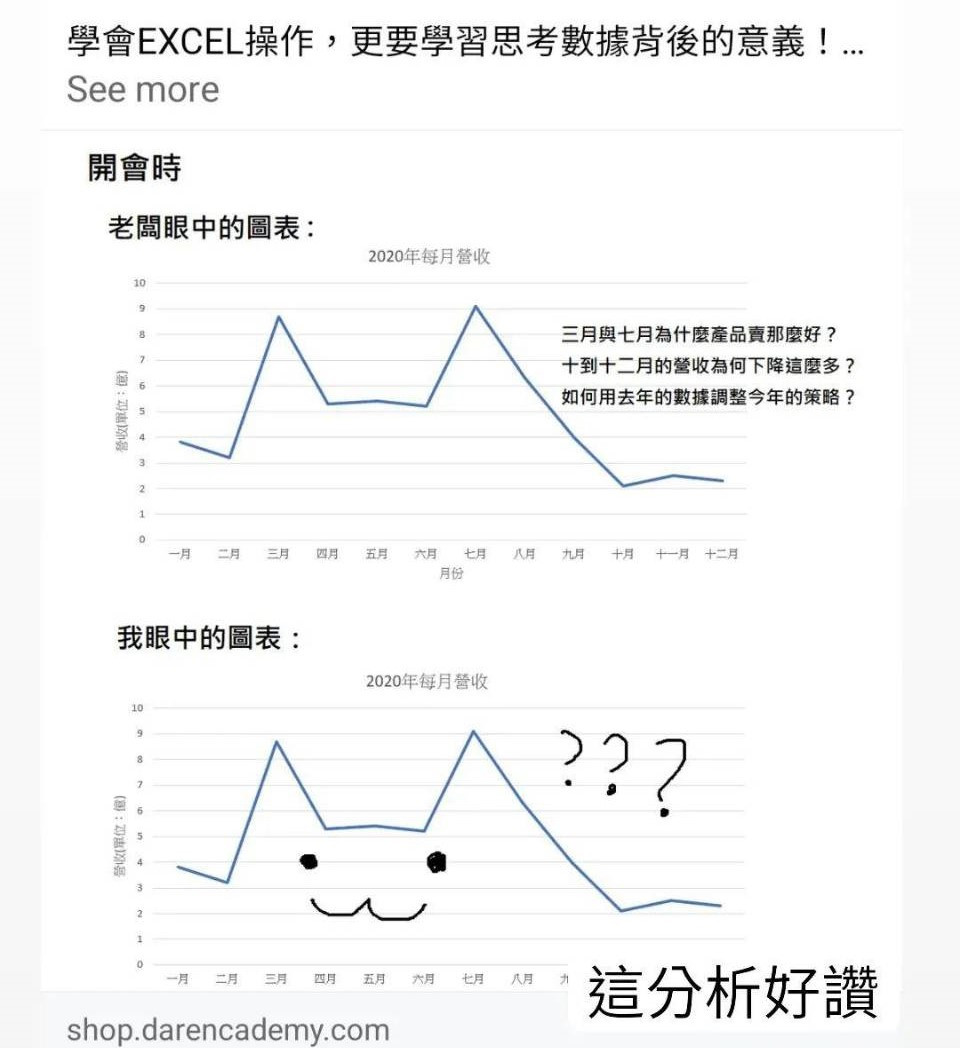The image size is (960, 1048).
Task: Expand the post text with See more
Action: pyautogui.click(x=143, y=90)
